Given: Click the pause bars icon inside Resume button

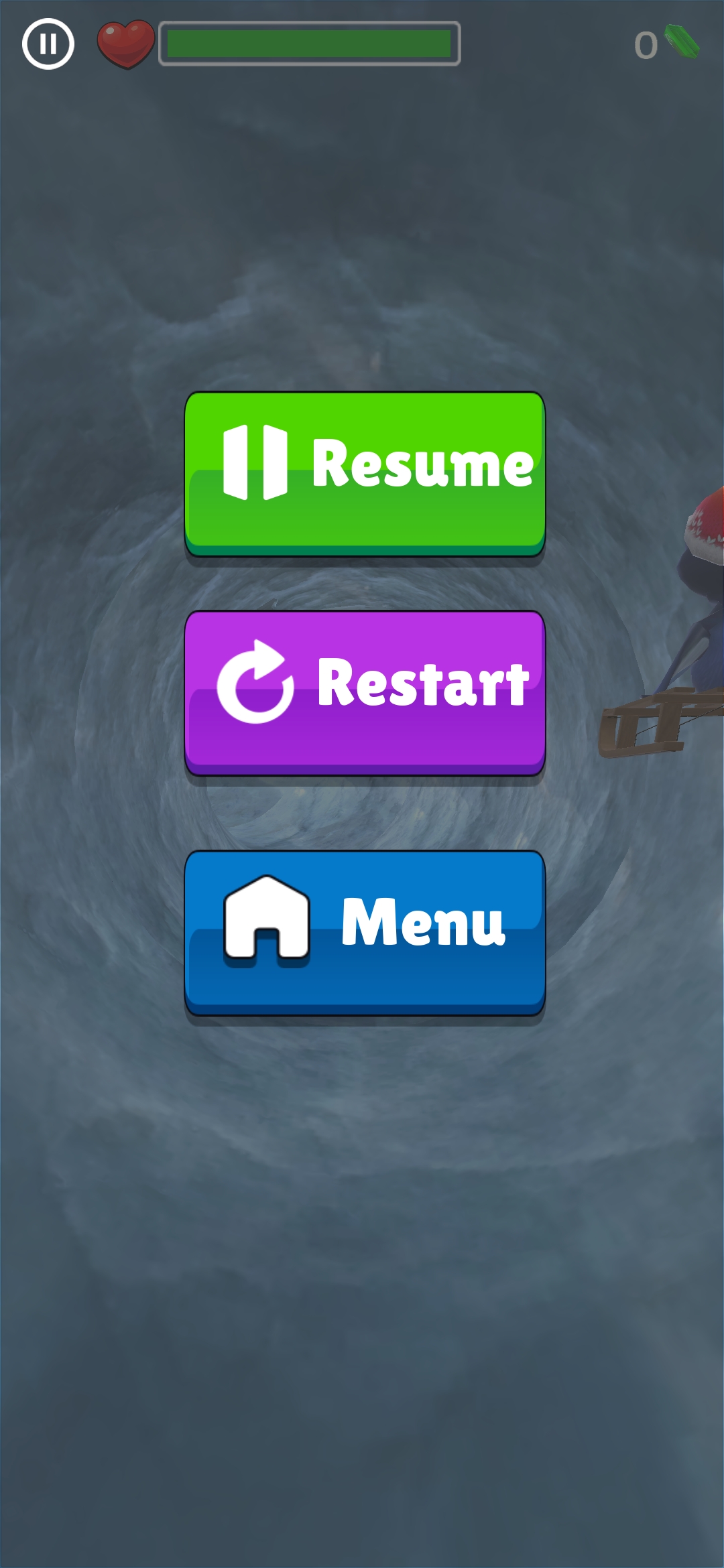Looking at the screenshot, I should [x=257, y=462].
